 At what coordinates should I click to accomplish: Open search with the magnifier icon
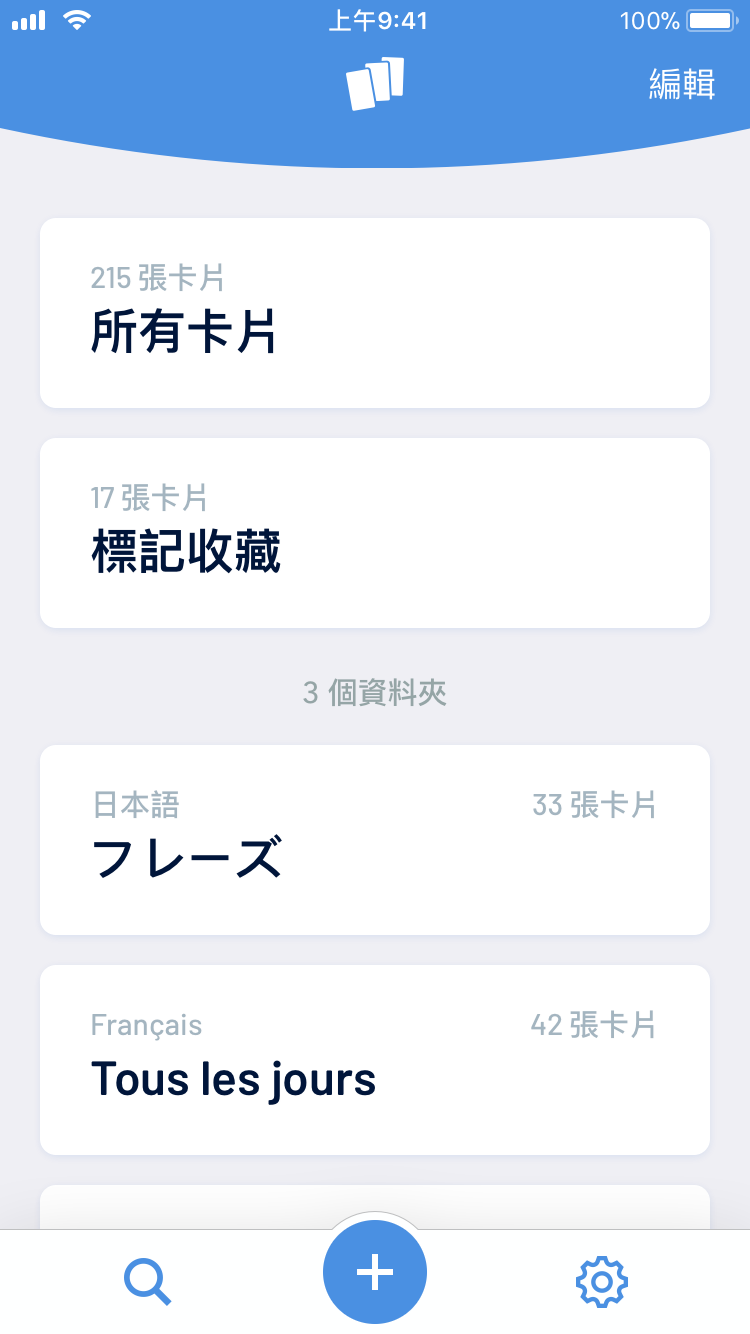coord(148,1281)
